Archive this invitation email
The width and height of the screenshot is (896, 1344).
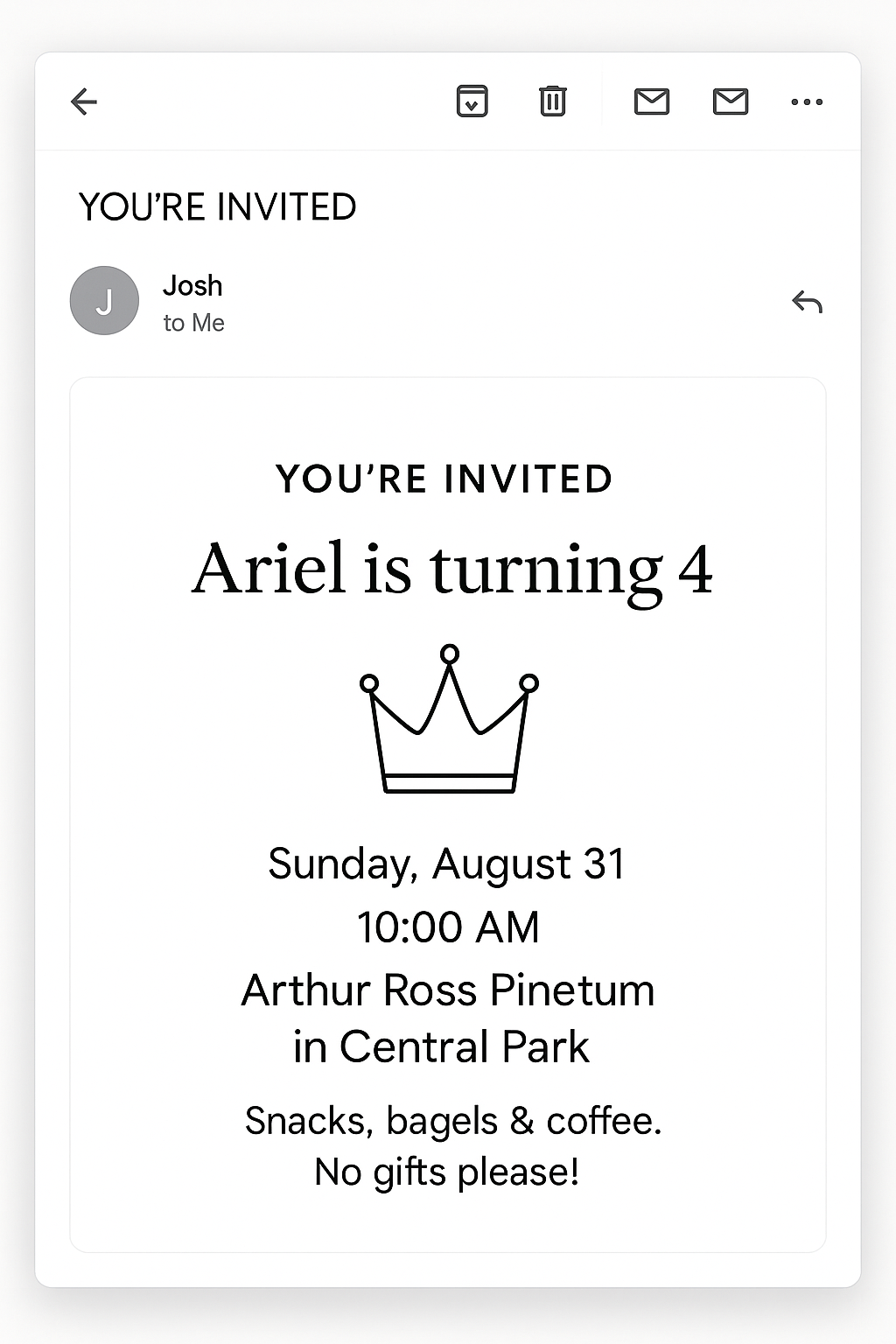472,101
